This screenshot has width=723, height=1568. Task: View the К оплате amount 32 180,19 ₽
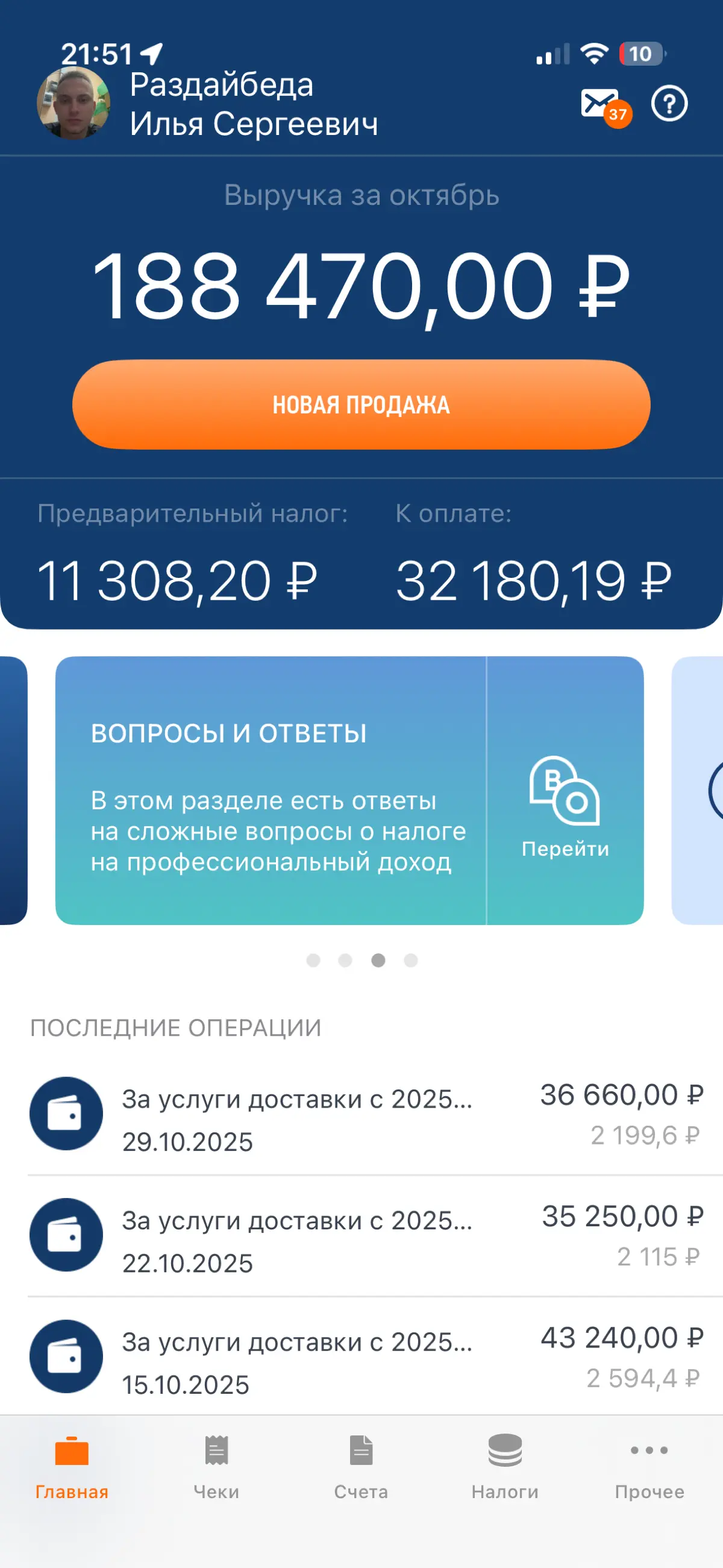pyautogui.click(x=534, y=582)
